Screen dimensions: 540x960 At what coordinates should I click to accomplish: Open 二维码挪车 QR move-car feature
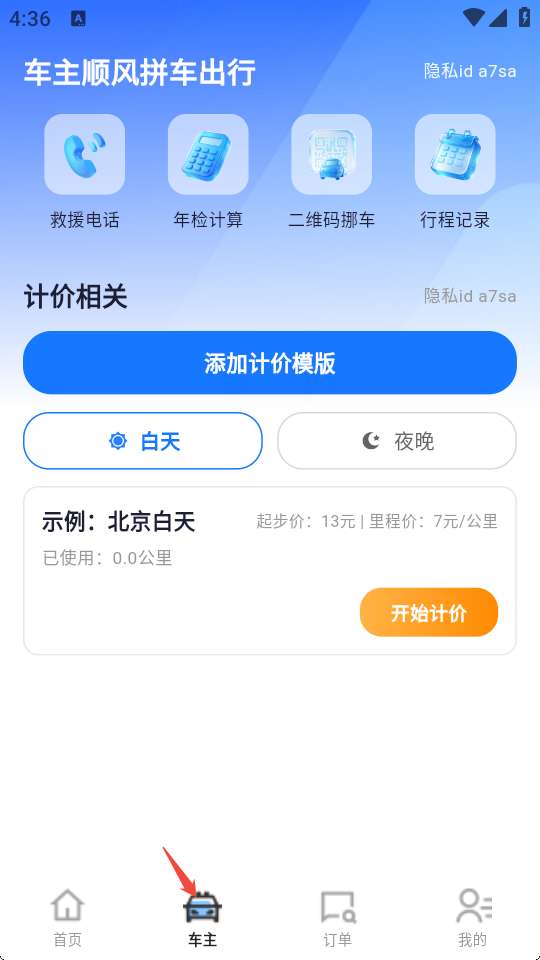point(331,171)
